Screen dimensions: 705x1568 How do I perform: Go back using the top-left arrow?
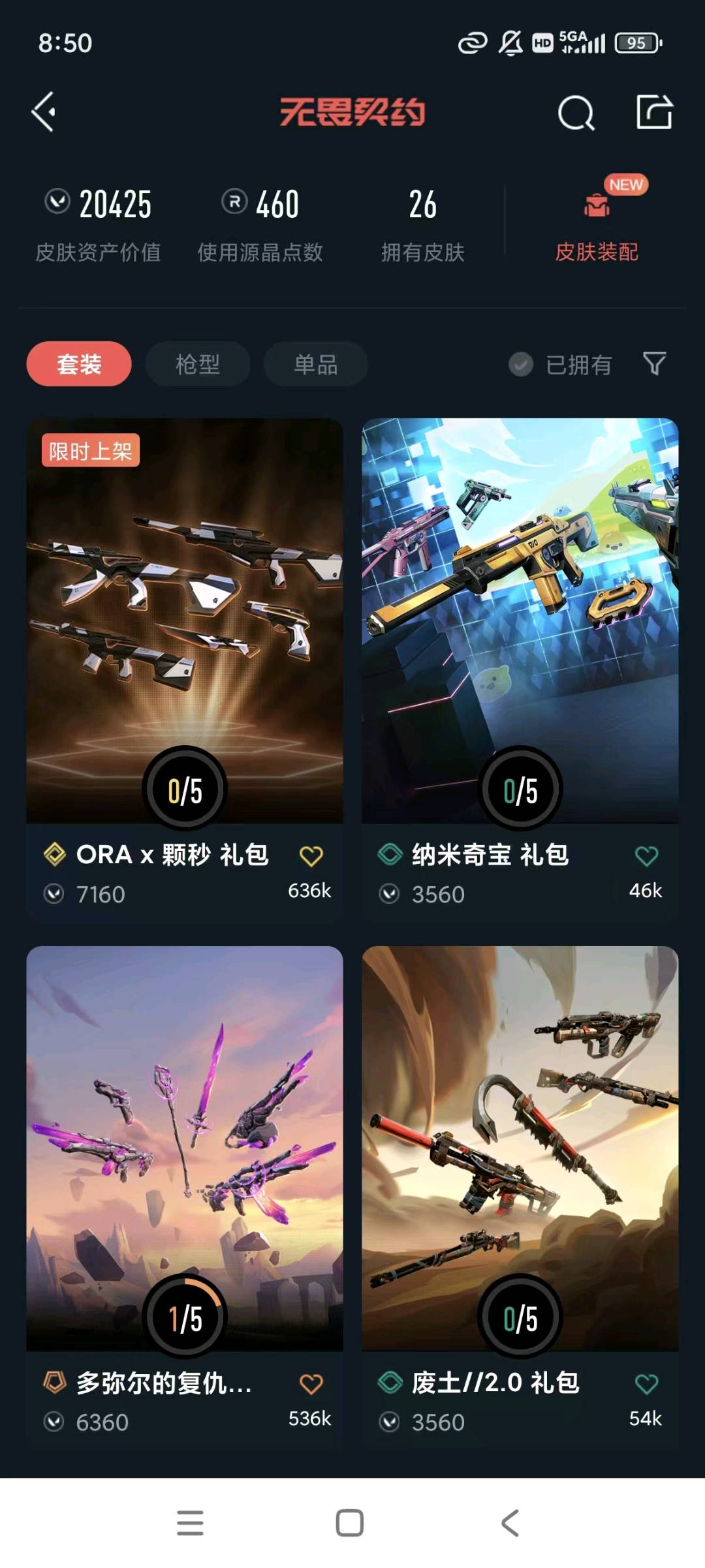(44, 112)
